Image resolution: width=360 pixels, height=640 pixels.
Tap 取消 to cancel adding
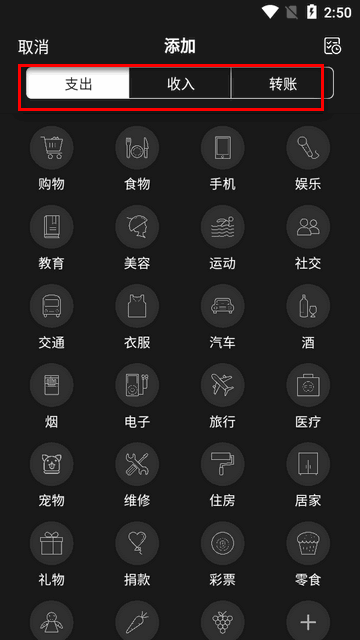click(x=33, y=47)
